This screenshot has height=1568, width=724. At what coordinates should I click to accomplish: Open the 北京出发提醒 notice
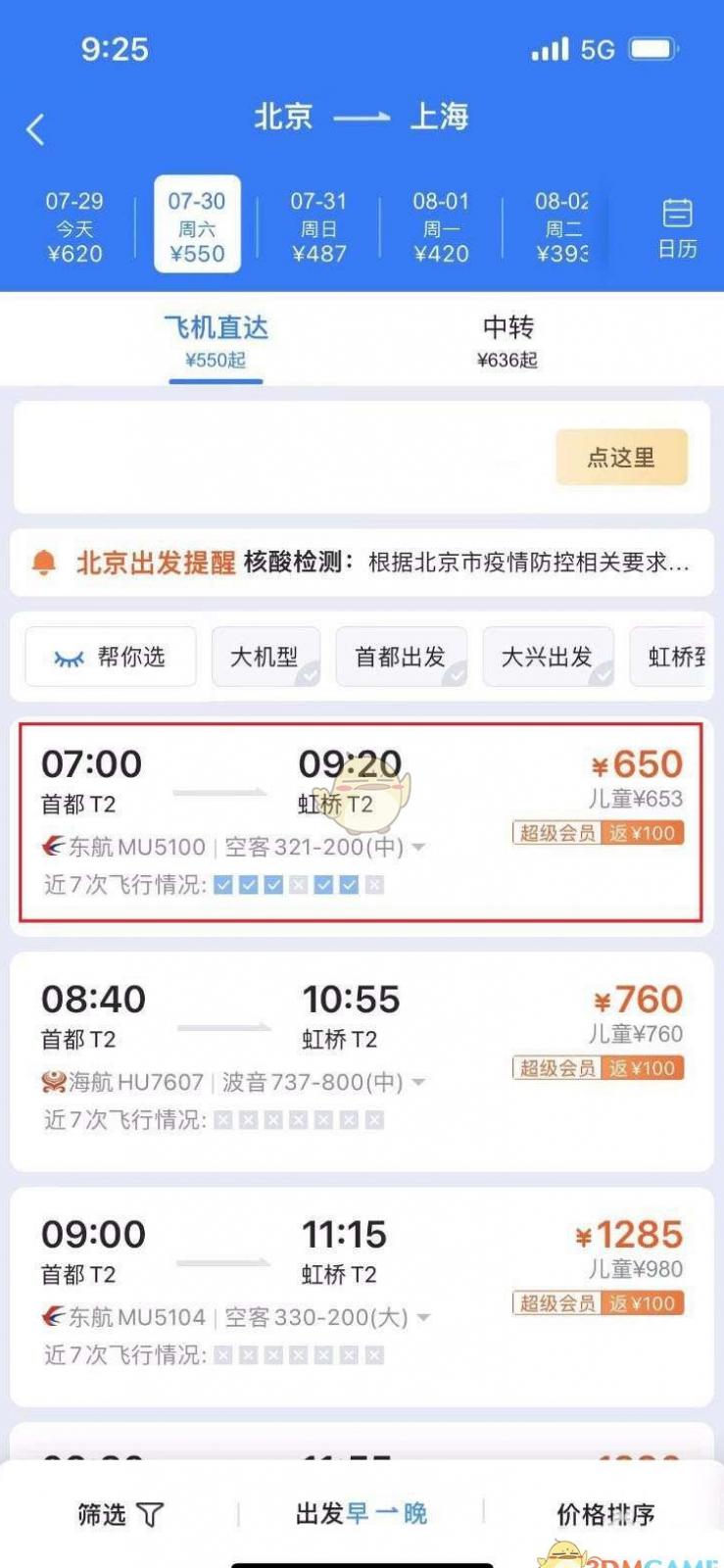[x=362, y=563]
